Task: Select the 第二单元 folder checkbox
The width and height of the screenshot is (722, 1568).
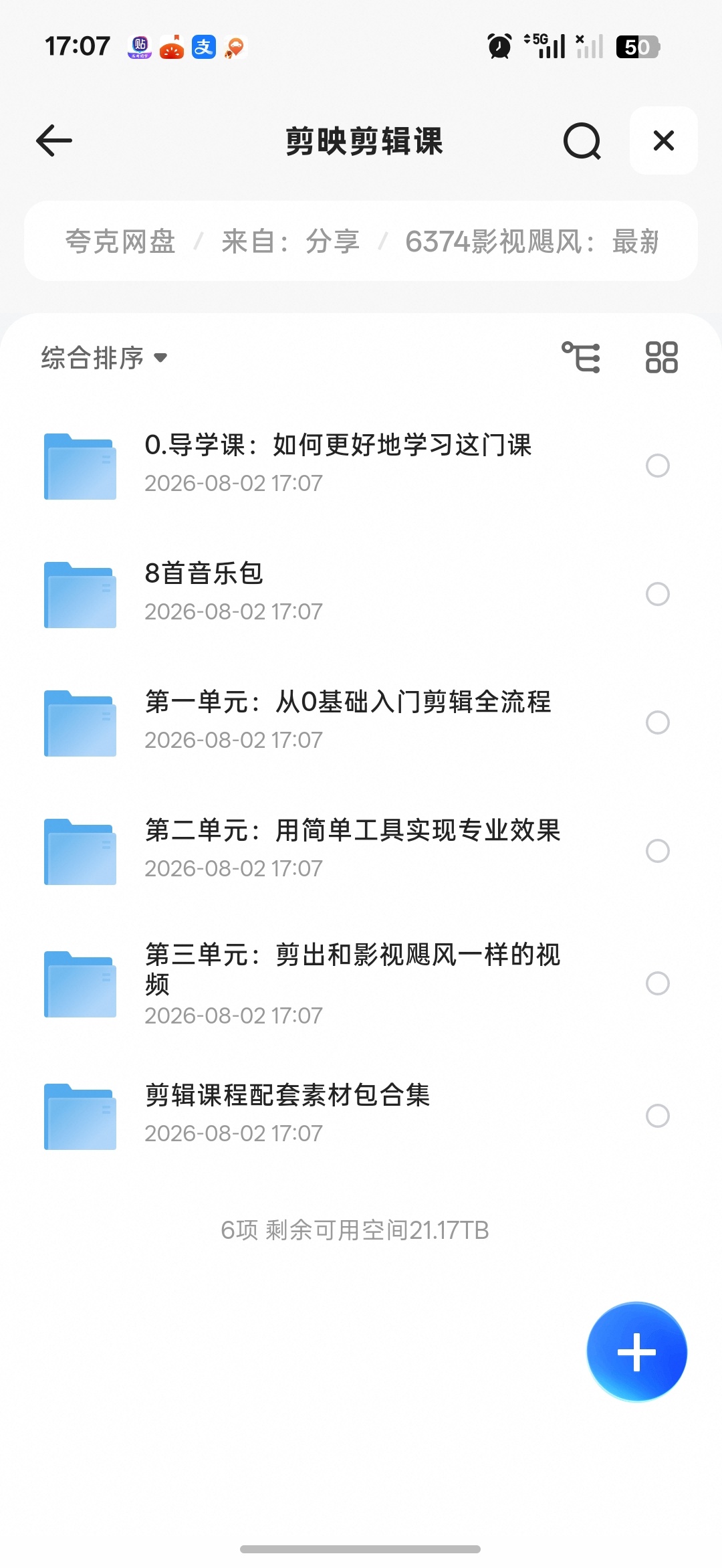Action: click(x=658, y=851)
